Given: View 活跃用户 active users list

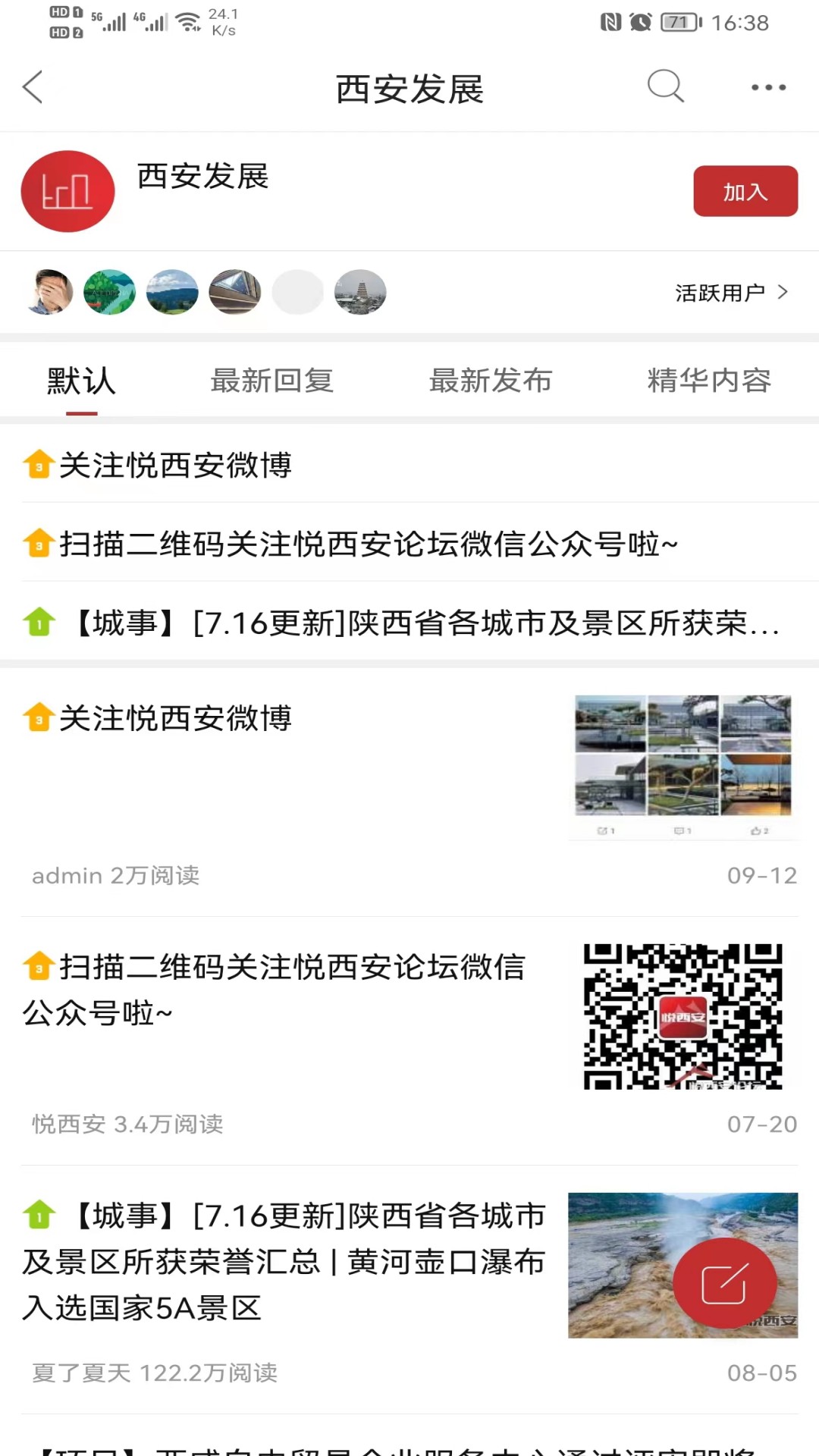Looking at the screenshot, I should 731,293.
